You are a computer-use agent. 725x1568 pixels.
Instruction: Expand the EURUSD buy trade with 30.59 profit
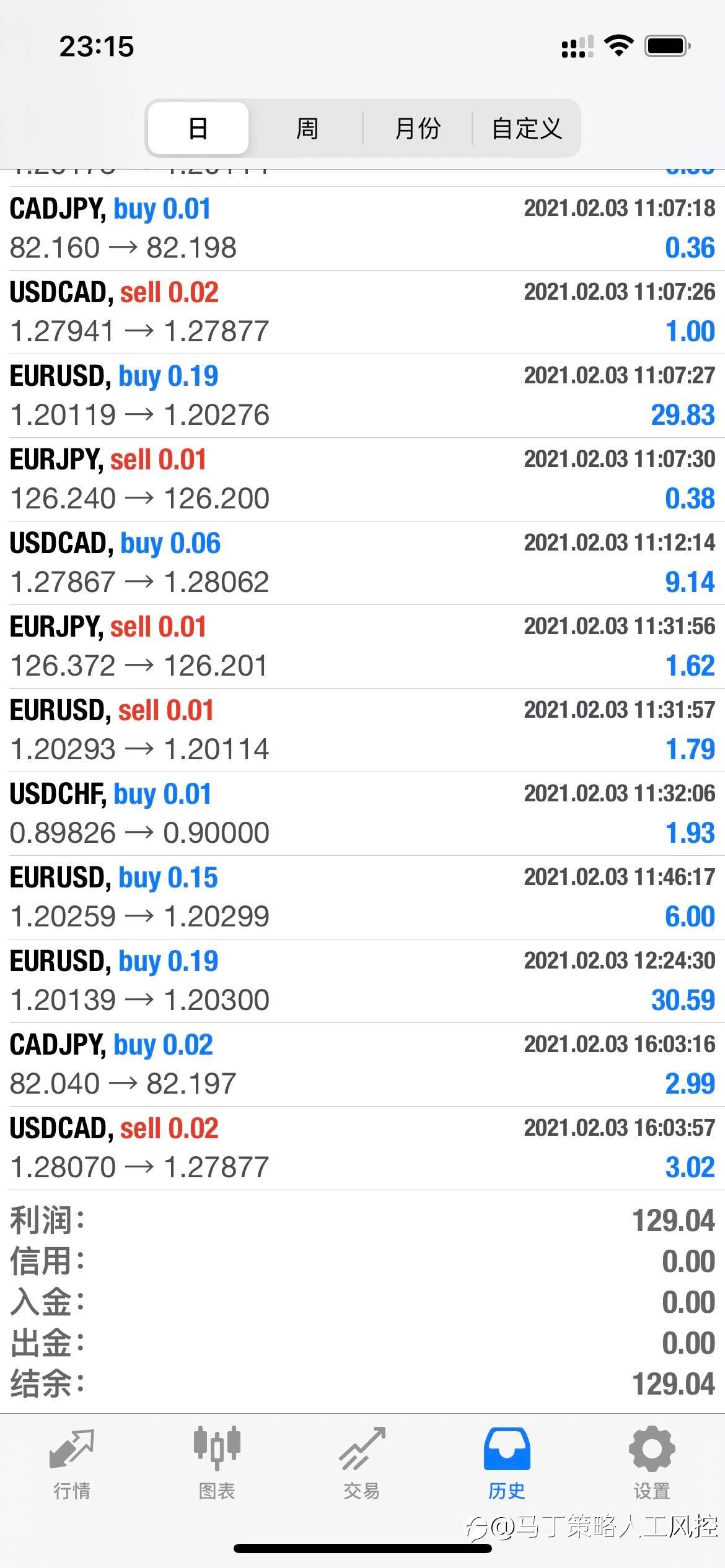tap(362, 981)
